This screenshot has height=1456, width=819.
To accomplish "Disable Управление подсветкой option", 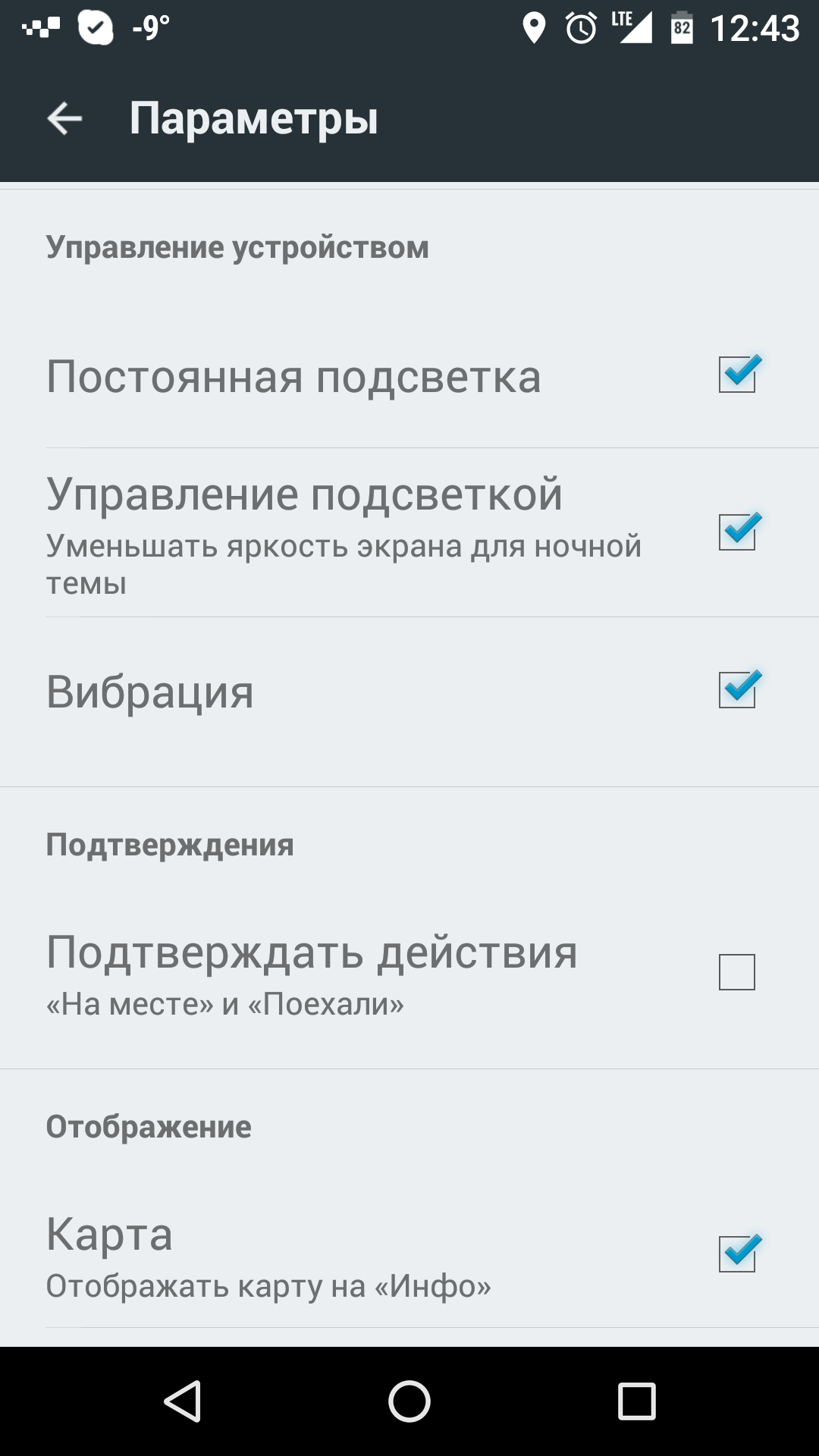I will [x=737, y=532].
